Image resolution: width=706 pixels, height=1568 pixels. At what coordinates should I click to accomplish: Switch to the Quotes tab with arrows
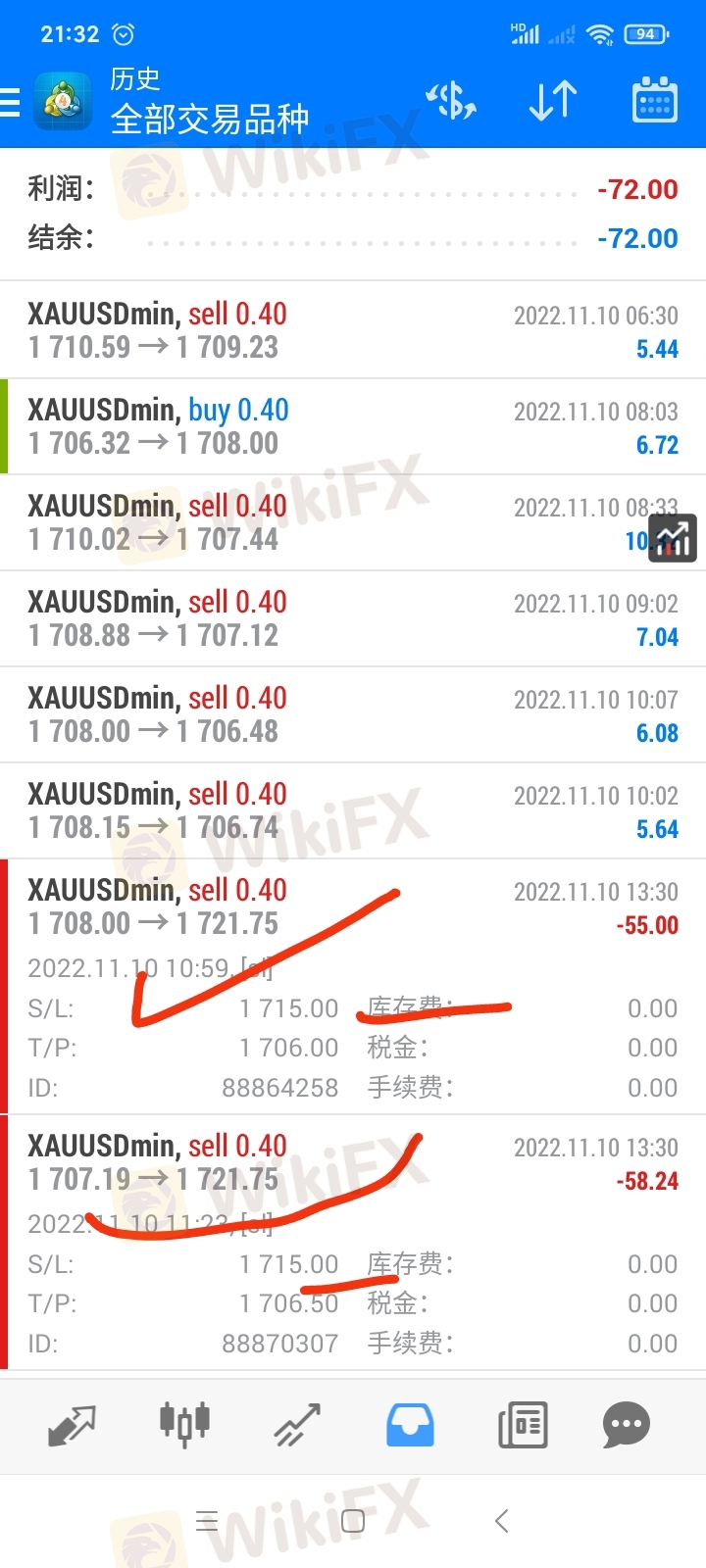click(72, 1425)
